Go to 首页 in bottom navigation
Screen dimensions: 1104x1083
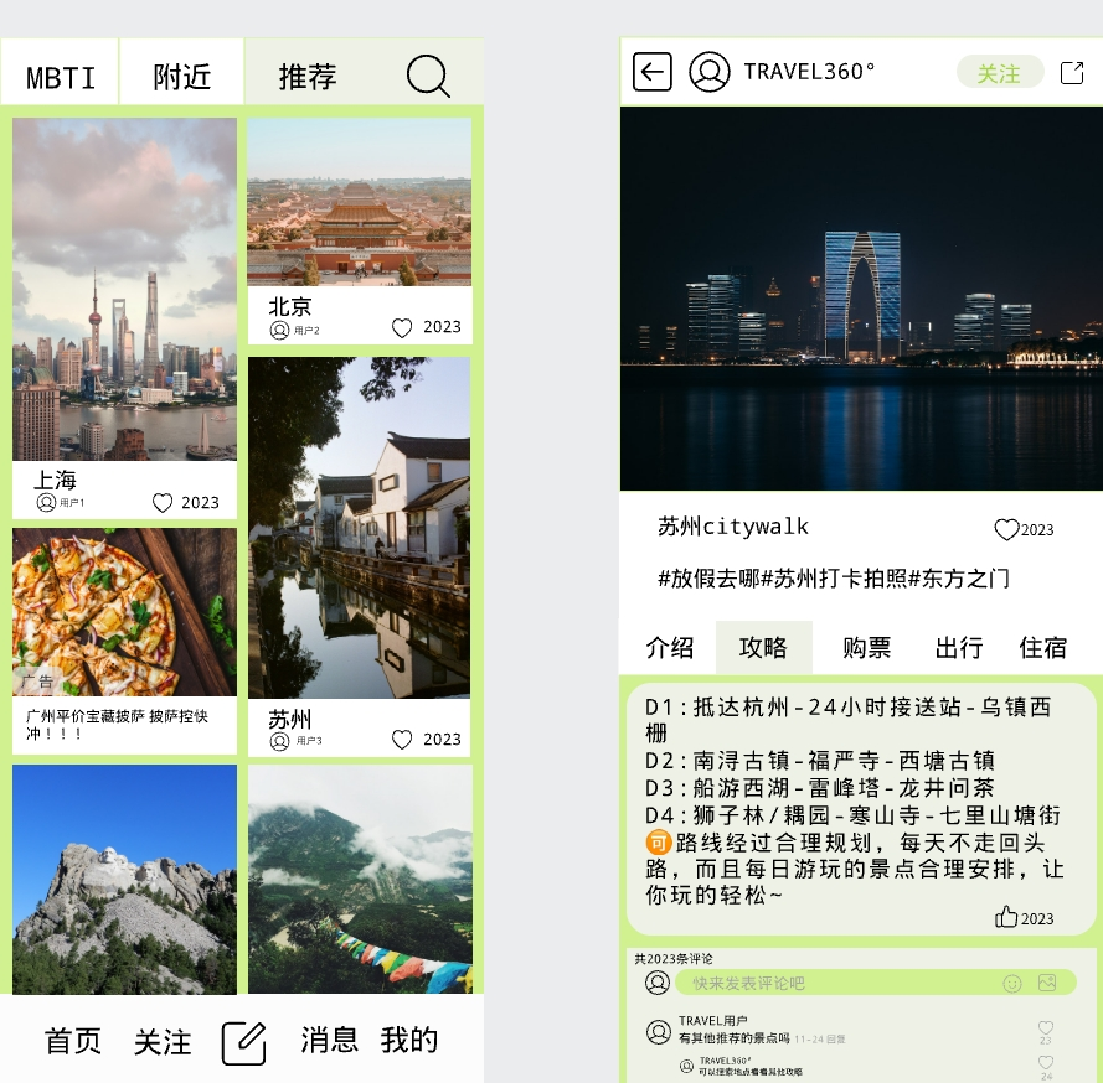click(x=73, y=1040)
